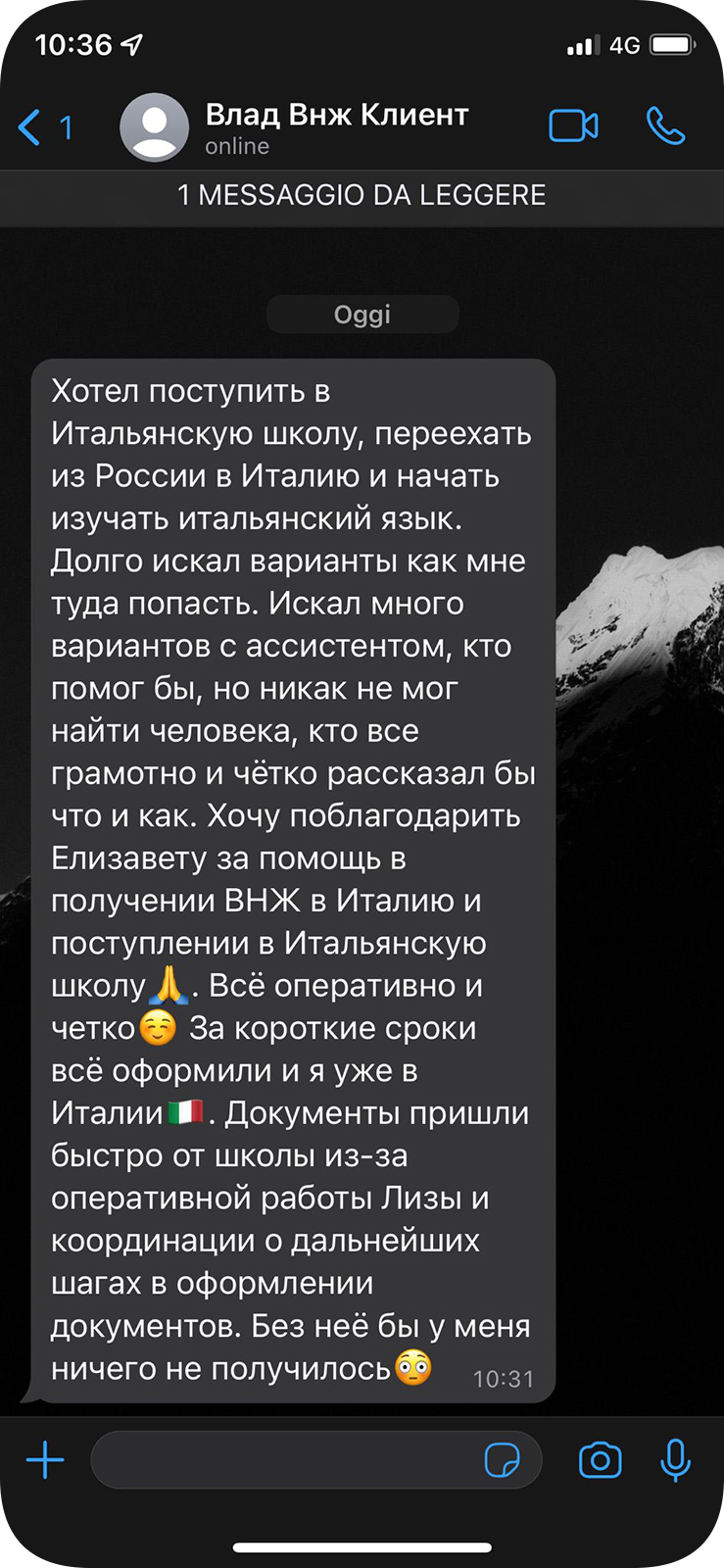724x1568 pixels.
Task: Start a voice call with Влад
Action: (x=665, y=126)
